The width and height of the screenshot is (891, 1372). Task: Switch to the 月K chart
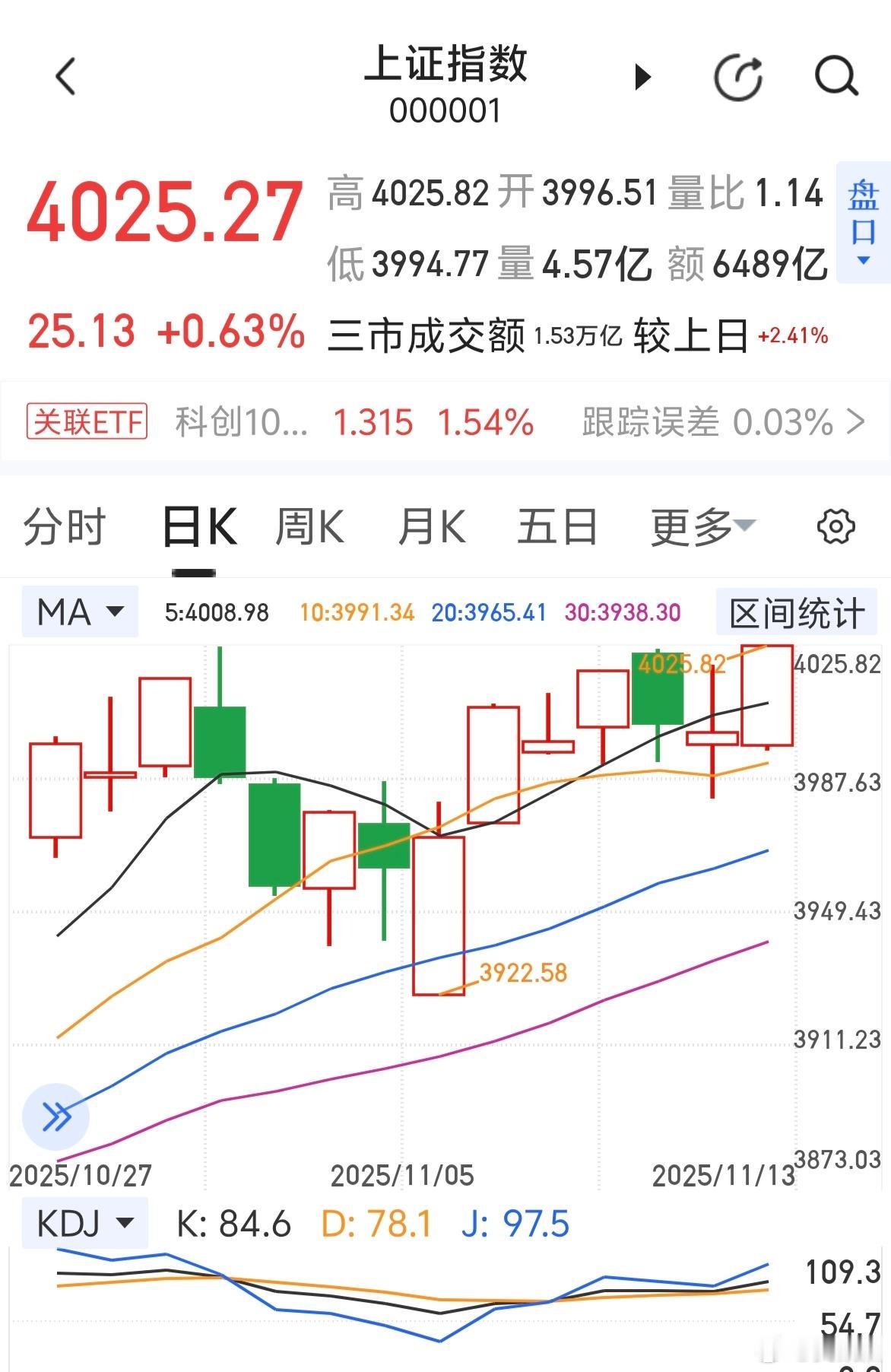(432, 526)
